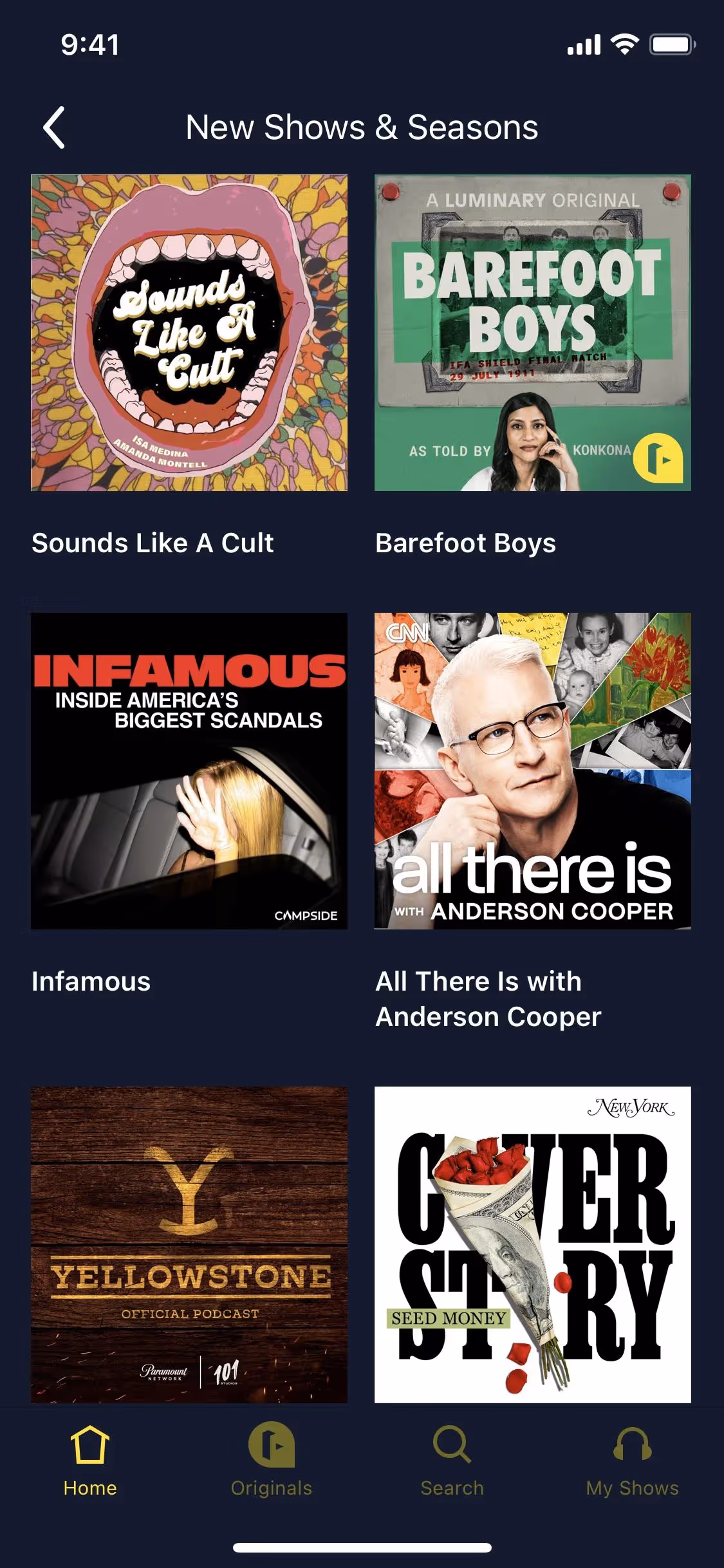Switch to the Search tab
Screen dimensions: 724x1568
coord(452,1461)
